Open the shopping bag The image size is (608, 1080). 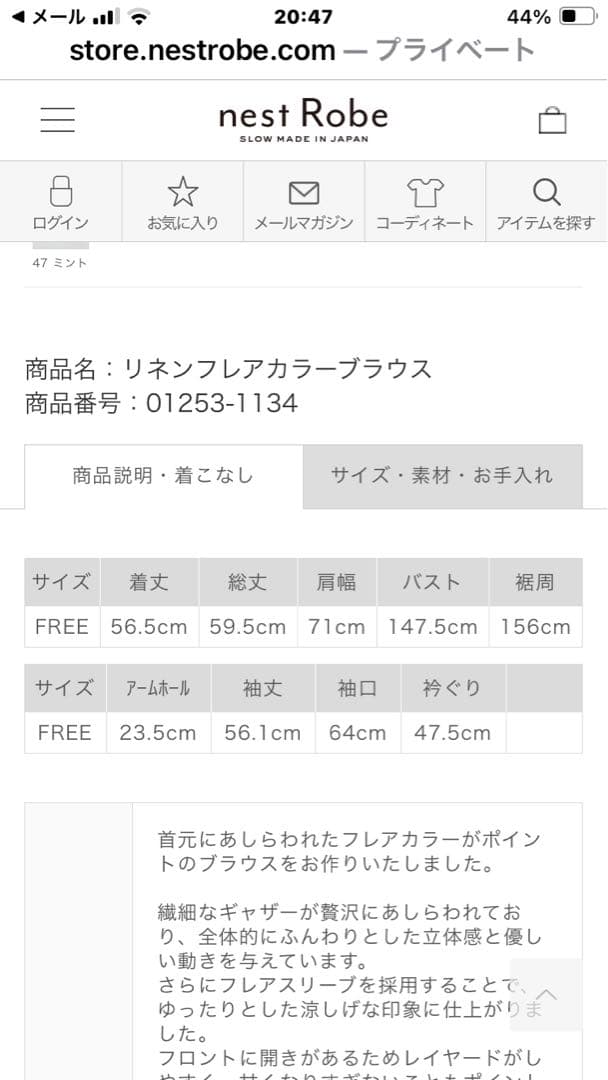[x=552, y=120]
